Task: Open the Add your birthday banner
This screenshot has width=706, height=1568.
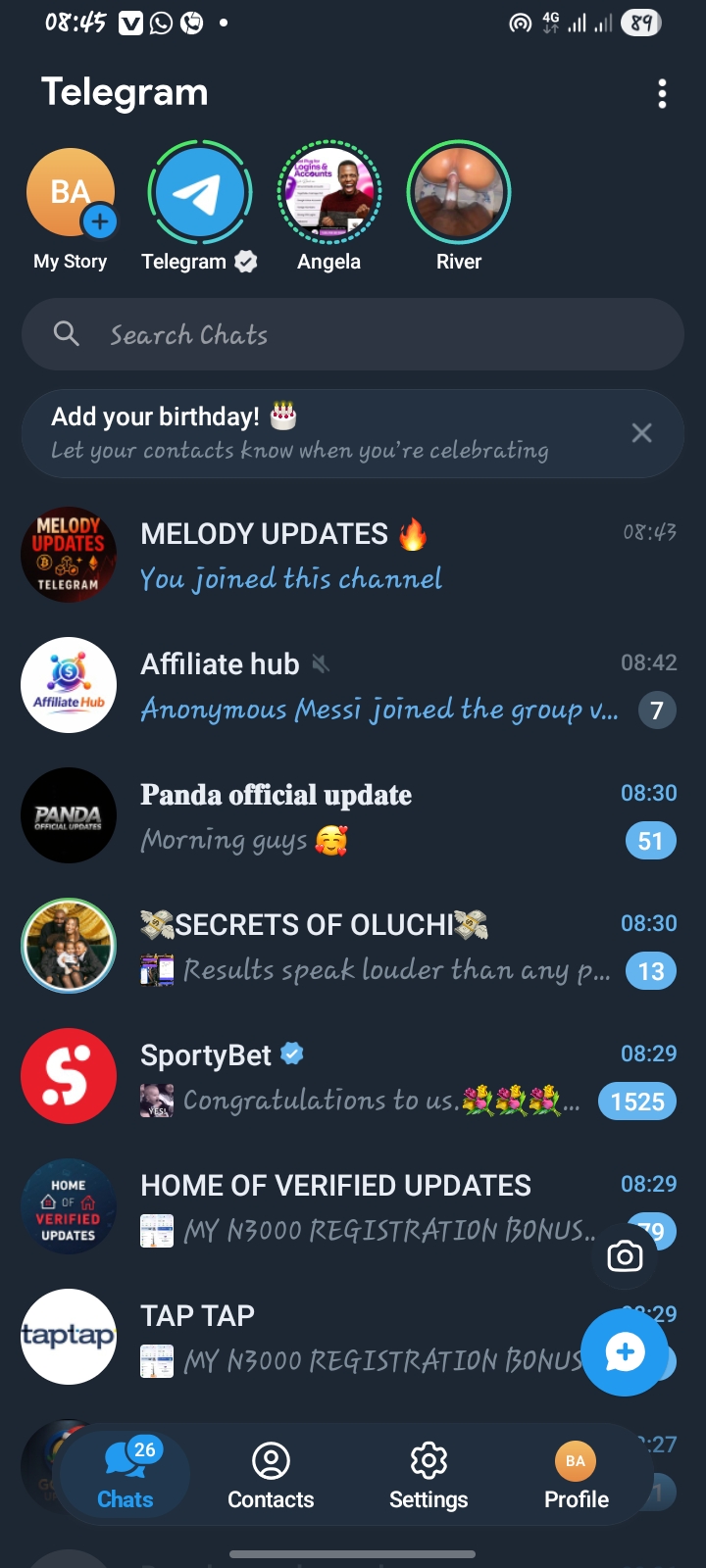Action: click(314, 433)
